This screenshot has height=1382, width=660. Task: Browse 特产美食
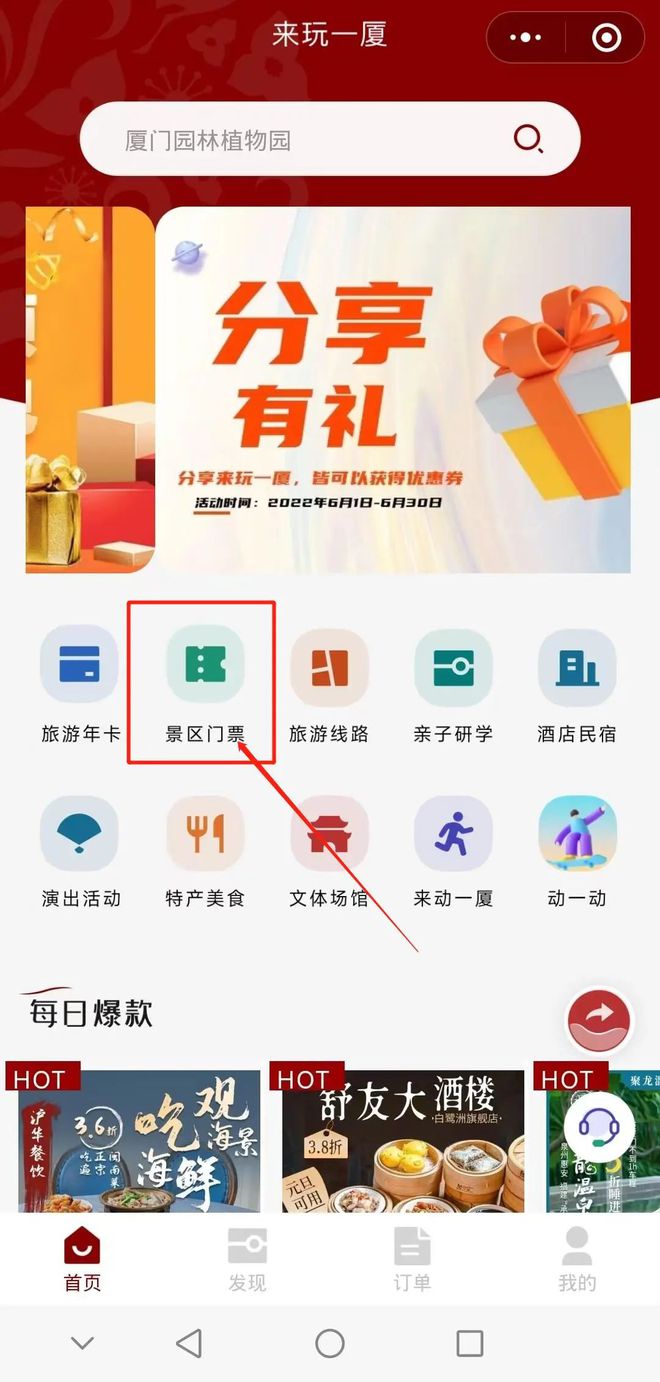click(204, 852)
